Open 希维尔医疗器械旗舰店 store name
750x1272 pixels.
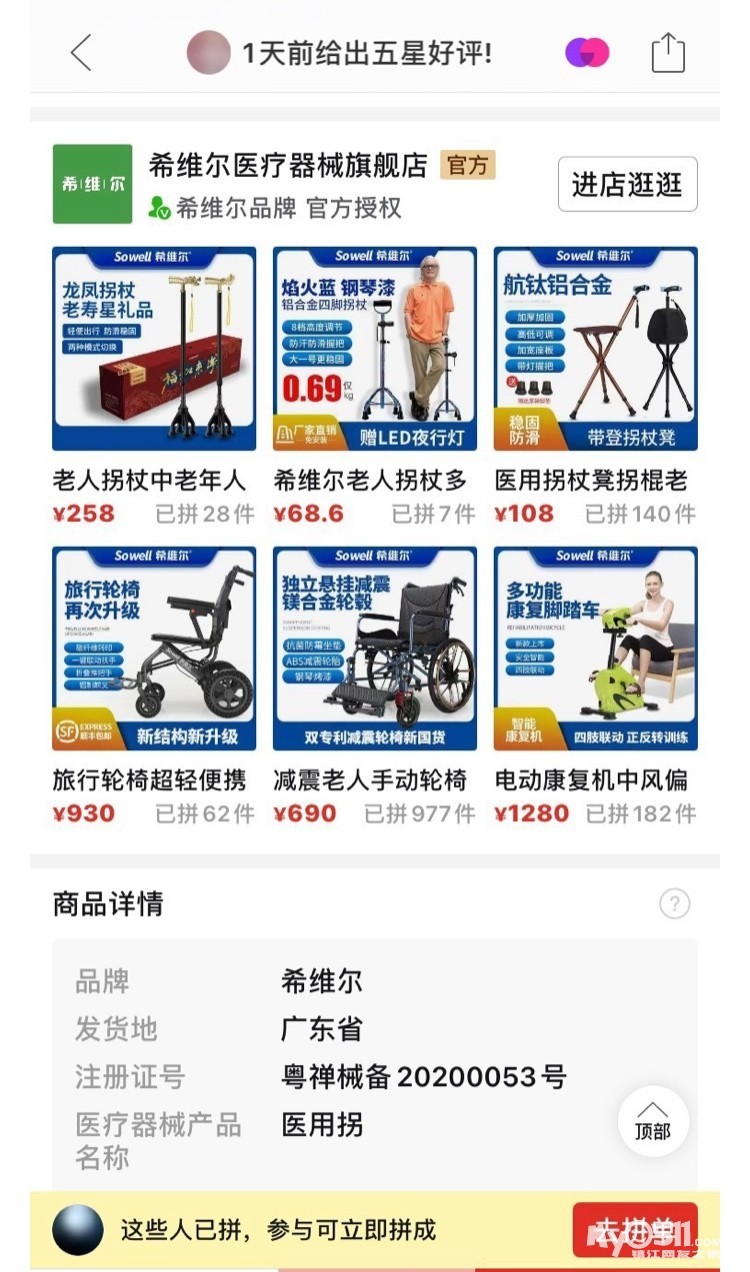288,165
